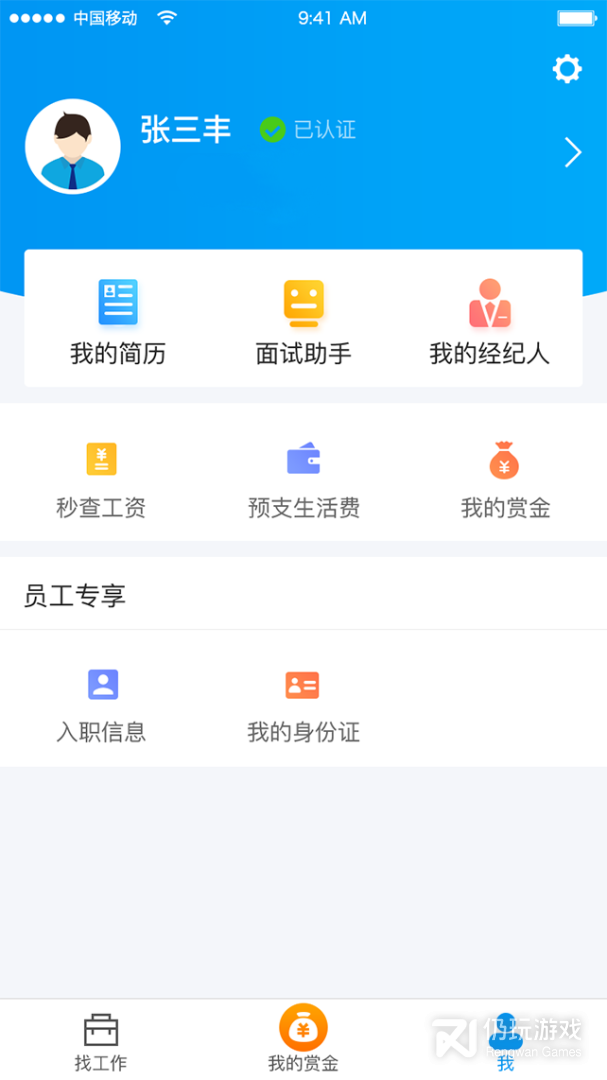Tap the profile avatar picture
This screenshot has width=607, height=1080.
(x=73, y=146)
